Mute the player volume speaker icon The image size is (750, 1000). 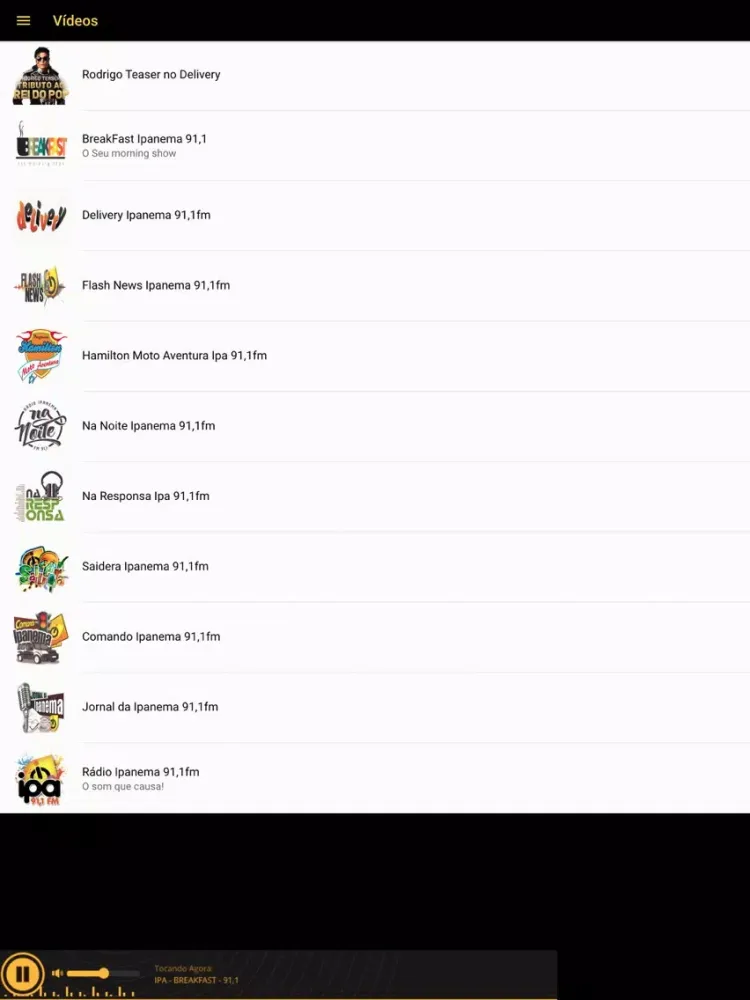(x=57, y=973)
